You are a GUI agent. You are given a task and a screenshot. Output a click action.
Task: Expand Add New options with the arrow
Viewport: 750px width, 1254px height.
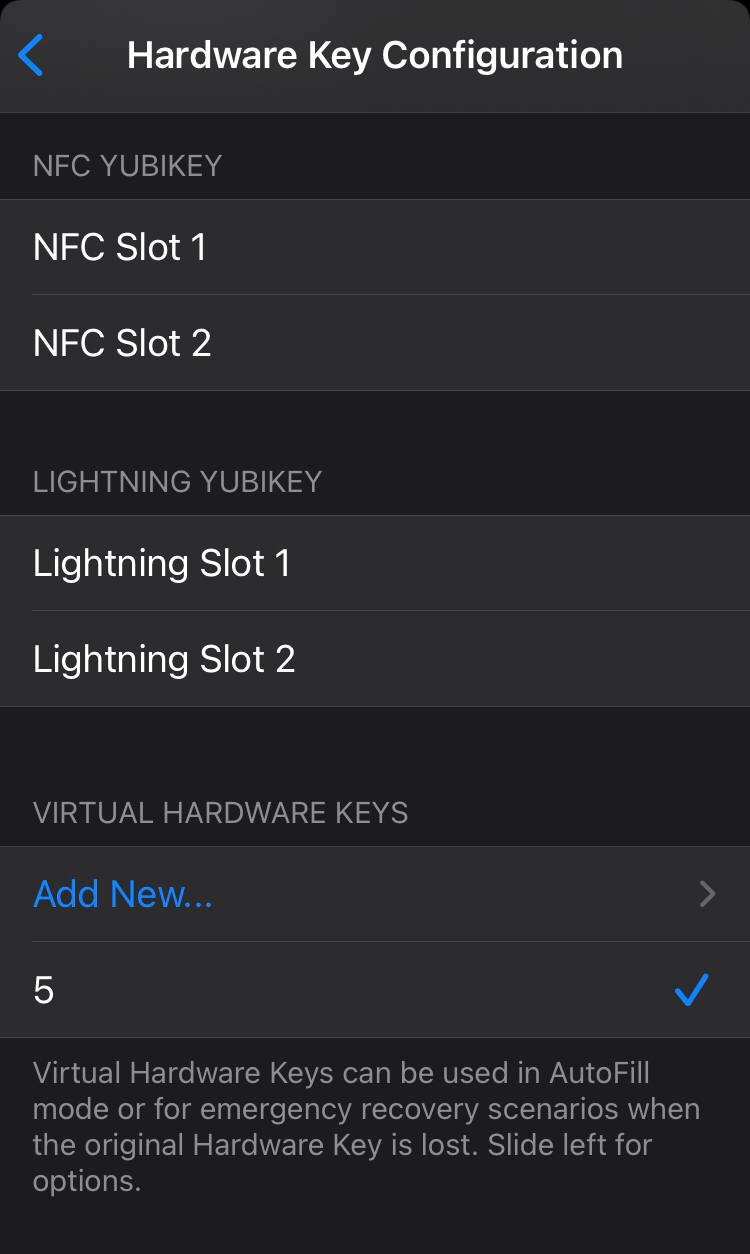point(706,894)
